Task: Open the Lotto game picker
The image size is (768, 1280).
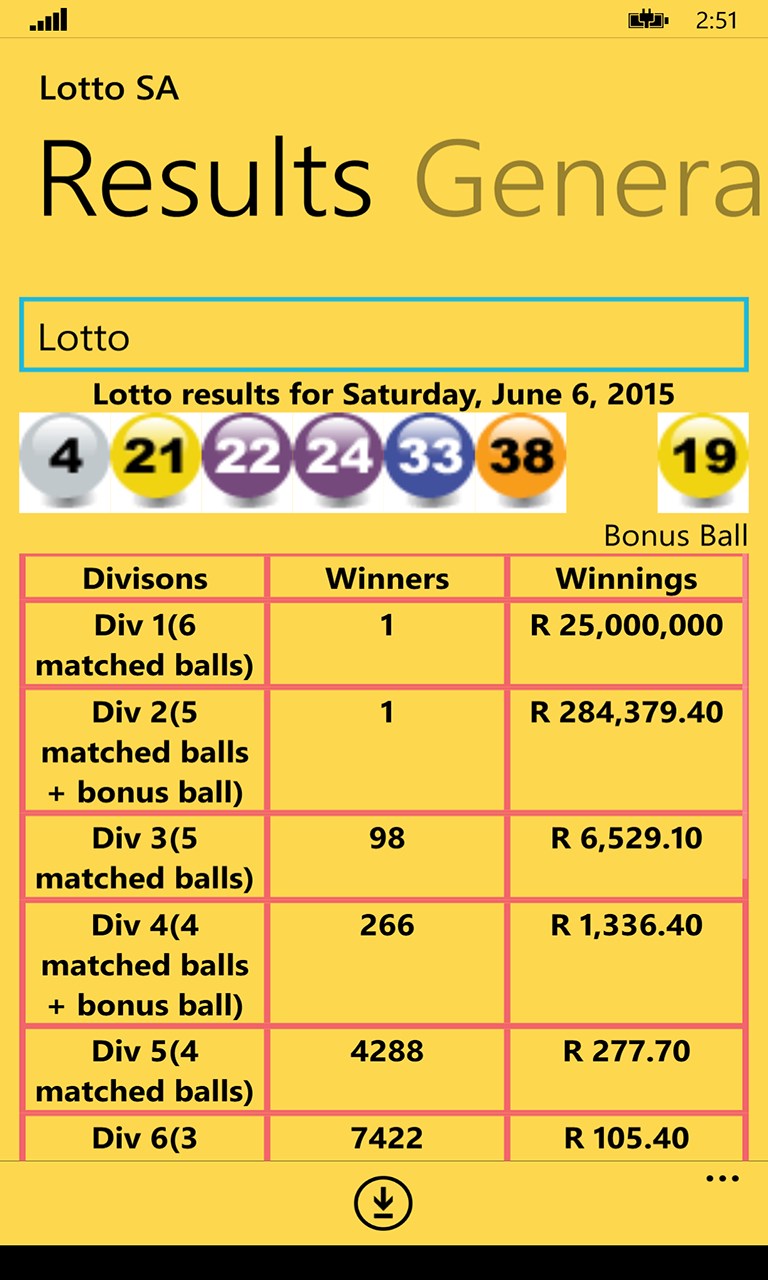Action: coord(383,336)
